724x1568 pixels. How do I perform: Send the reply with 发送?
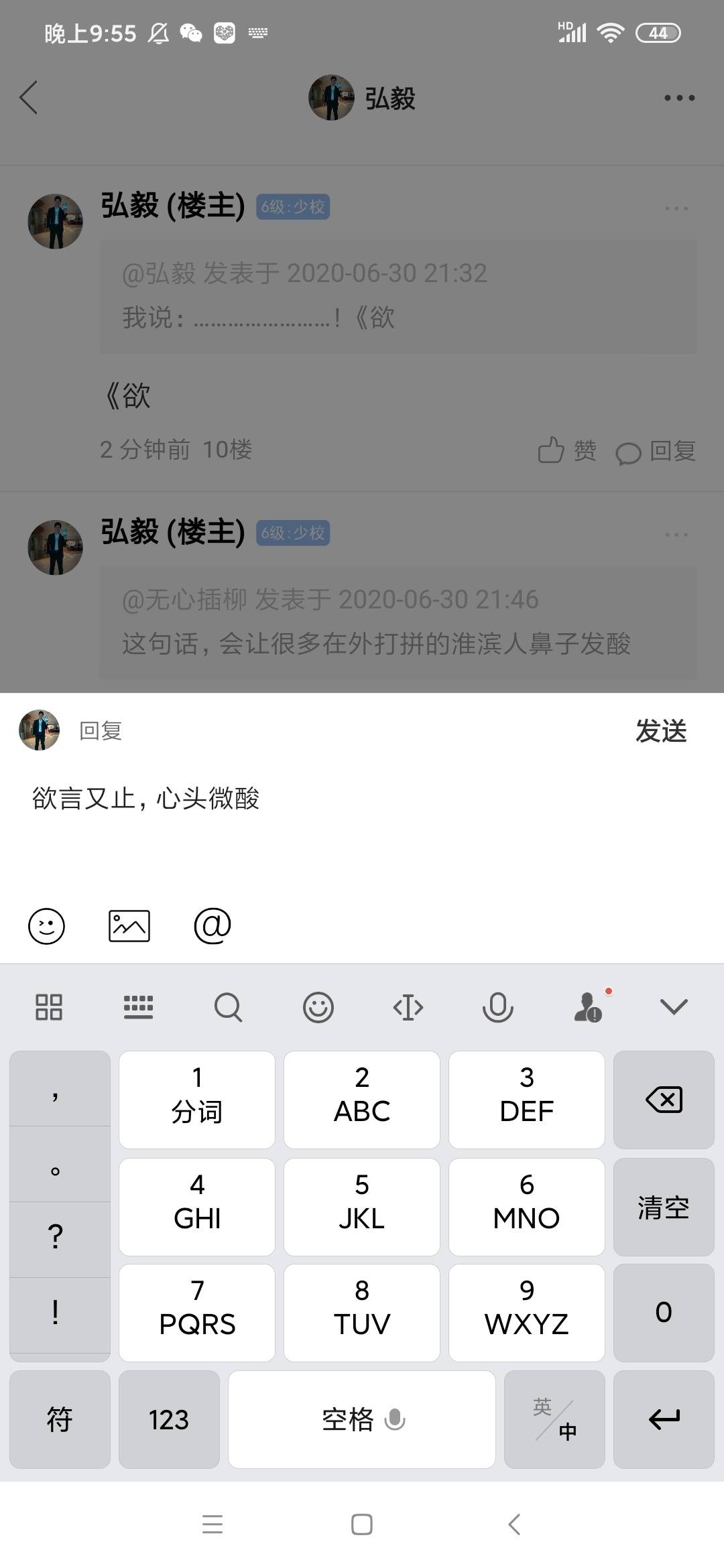pos(660,731)
